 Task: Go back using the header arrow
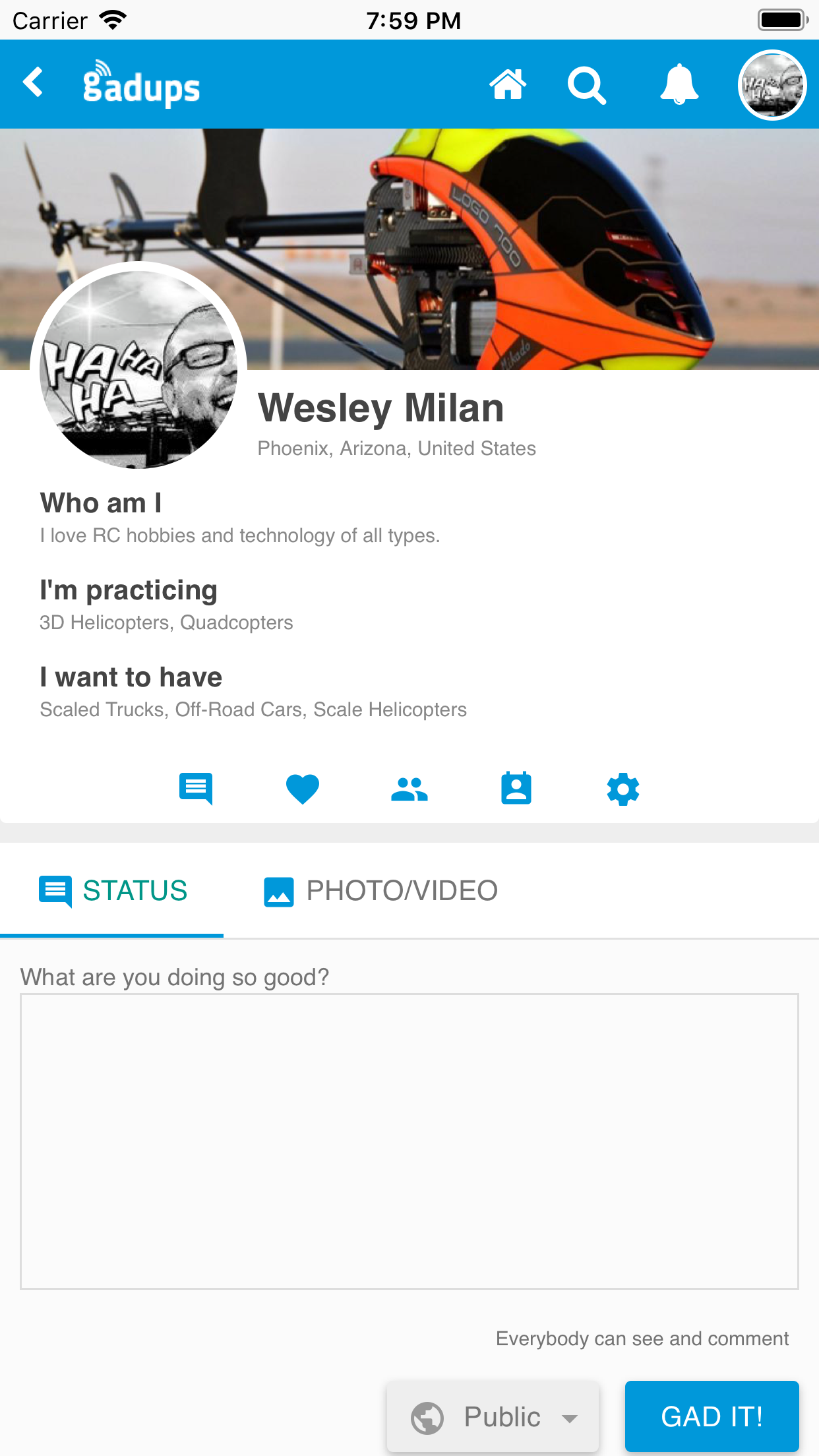click(x=33, y=83)
